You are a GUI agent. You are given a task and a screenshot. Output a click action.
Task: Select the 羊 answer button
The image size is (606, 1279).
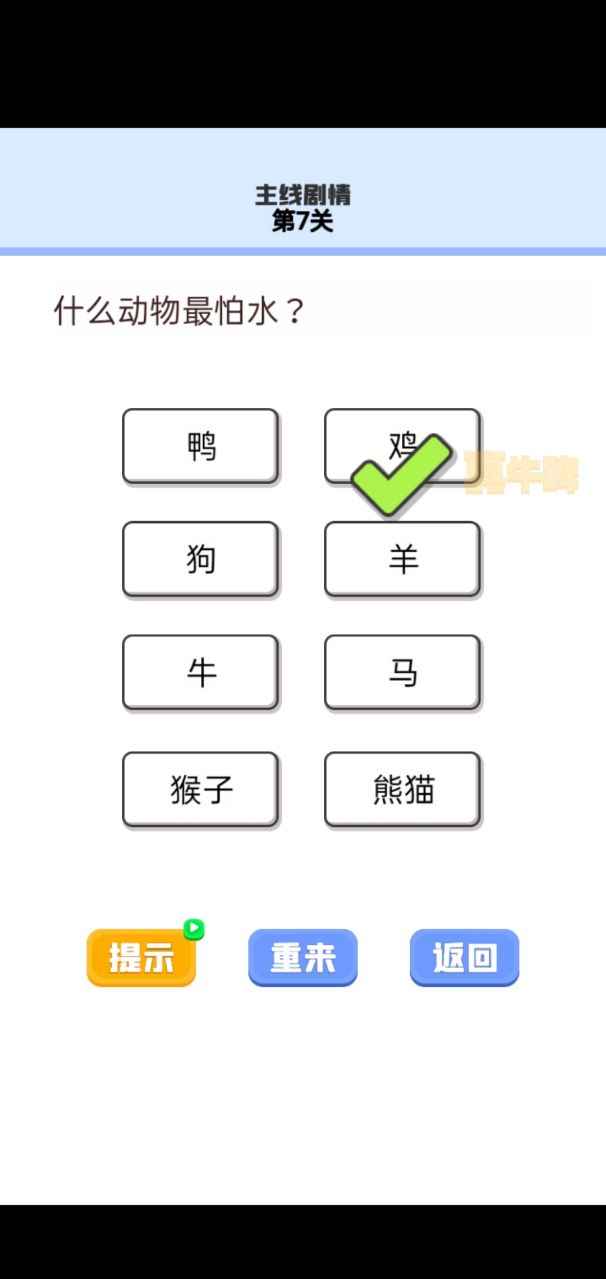click(x=402, y=560)
